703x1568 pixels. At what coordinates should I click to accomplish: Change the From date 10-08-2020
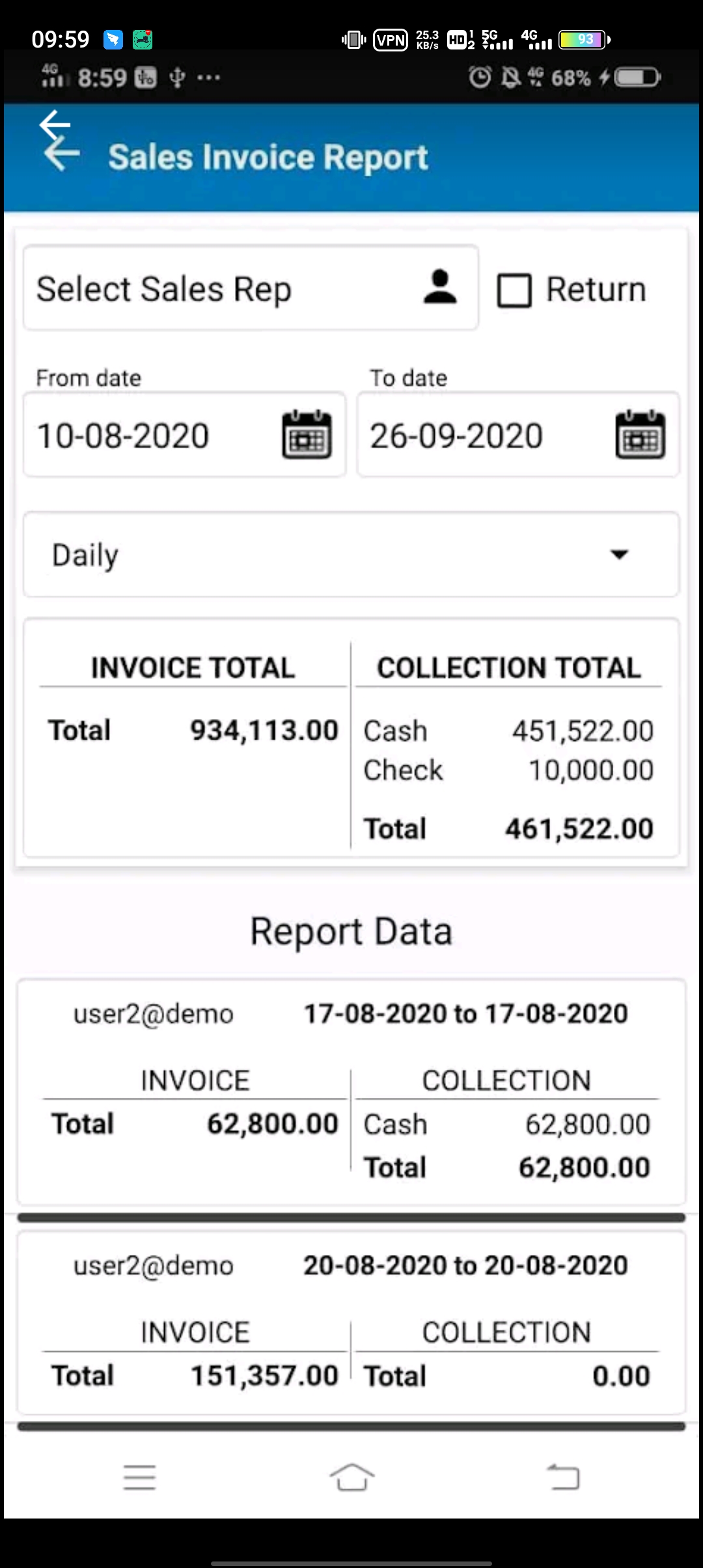click(x=184, y=435)
